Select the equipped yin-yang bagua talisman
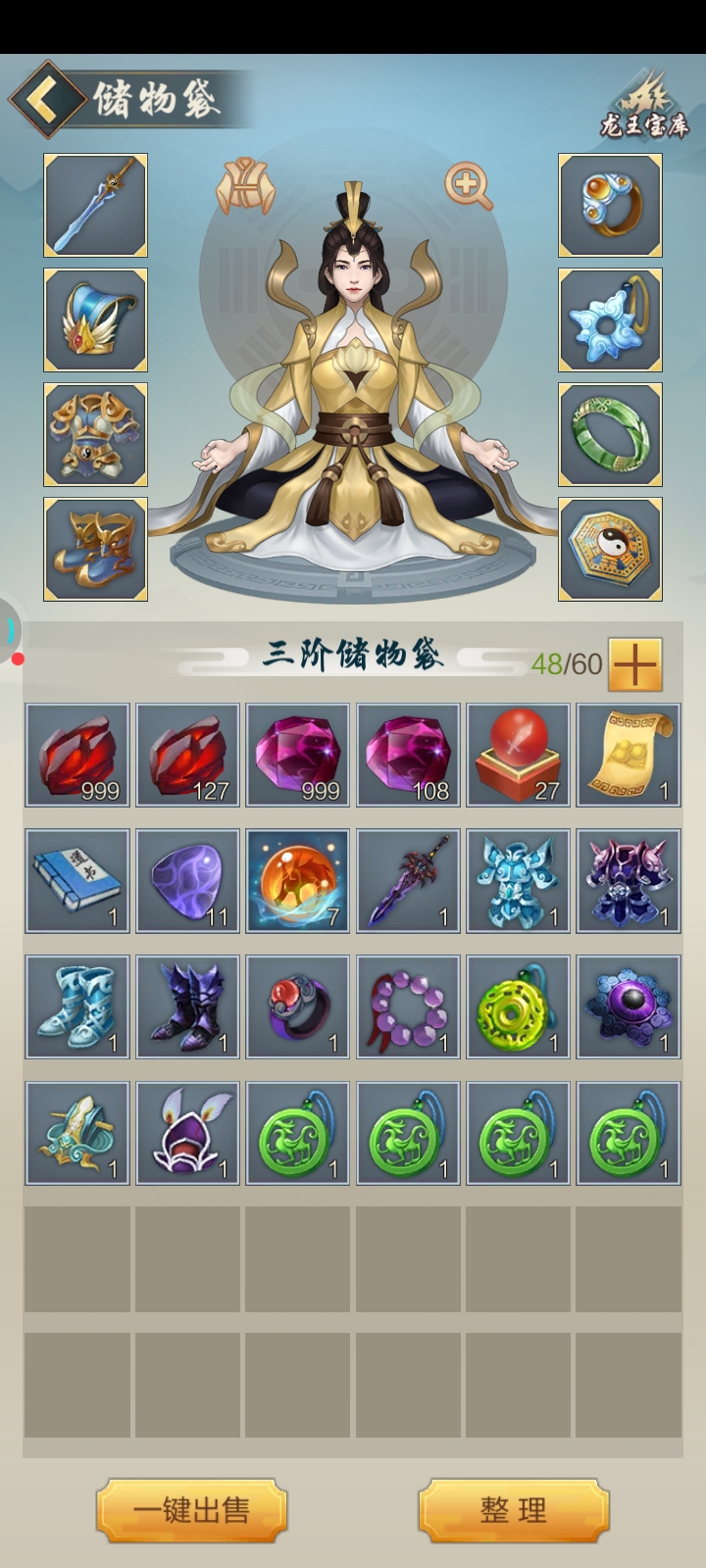Image resolution: width=706 pixels, height=1568 pixels. [610, 549]
